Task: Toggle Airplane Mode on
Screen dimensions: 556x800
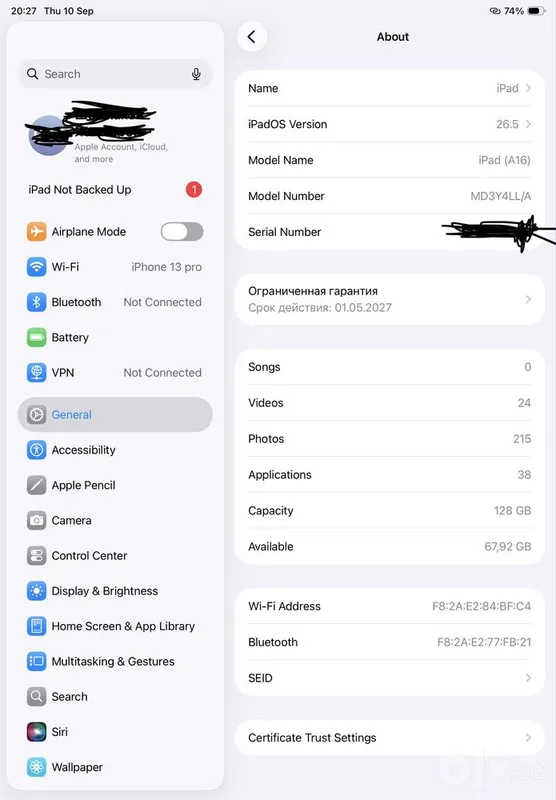Action: pyautogui.click(x=182, y=232)
